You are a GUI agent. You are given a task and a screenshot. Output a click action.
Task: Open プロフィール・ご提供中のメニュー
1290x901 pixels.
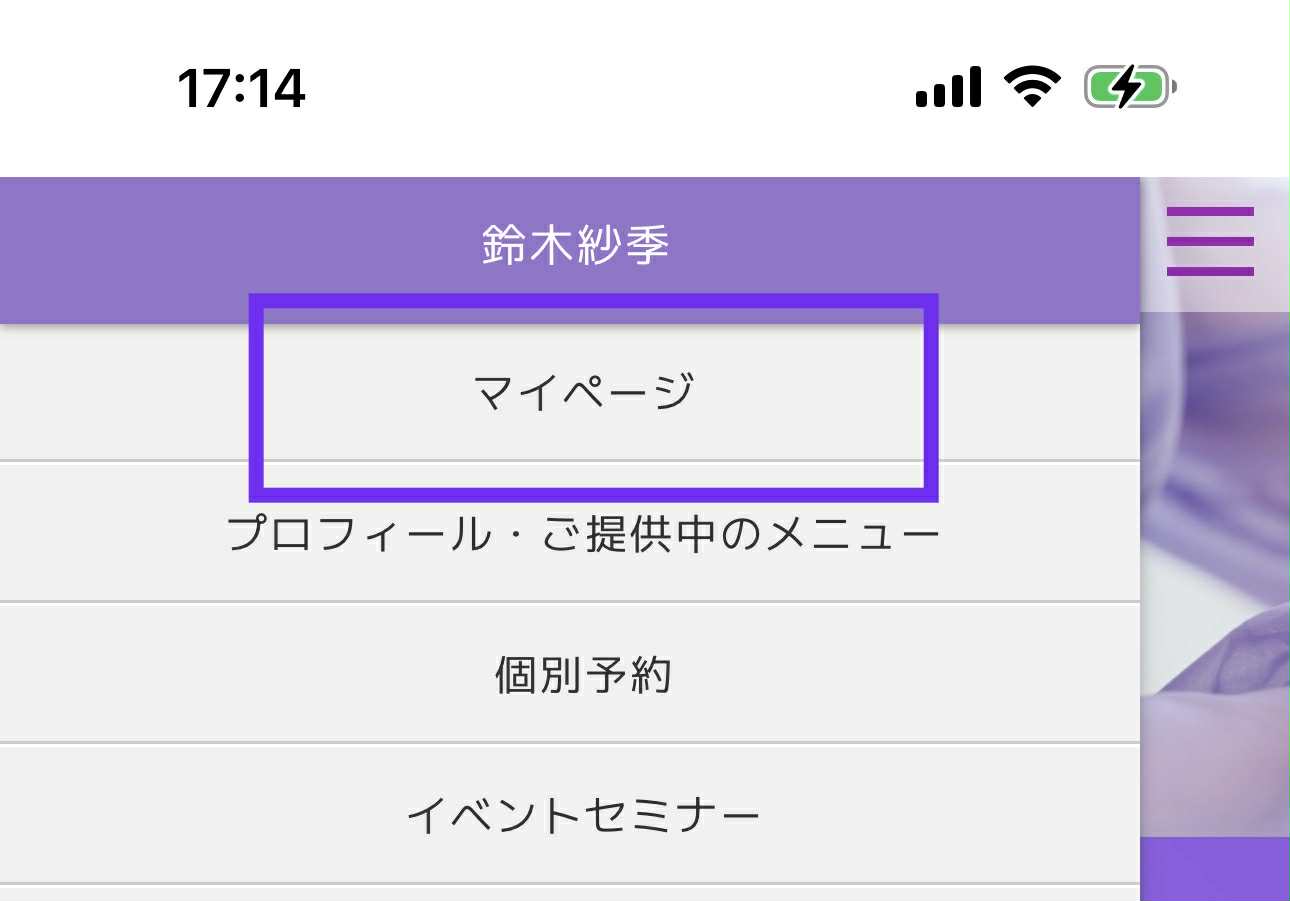click(x=583, y=534)
